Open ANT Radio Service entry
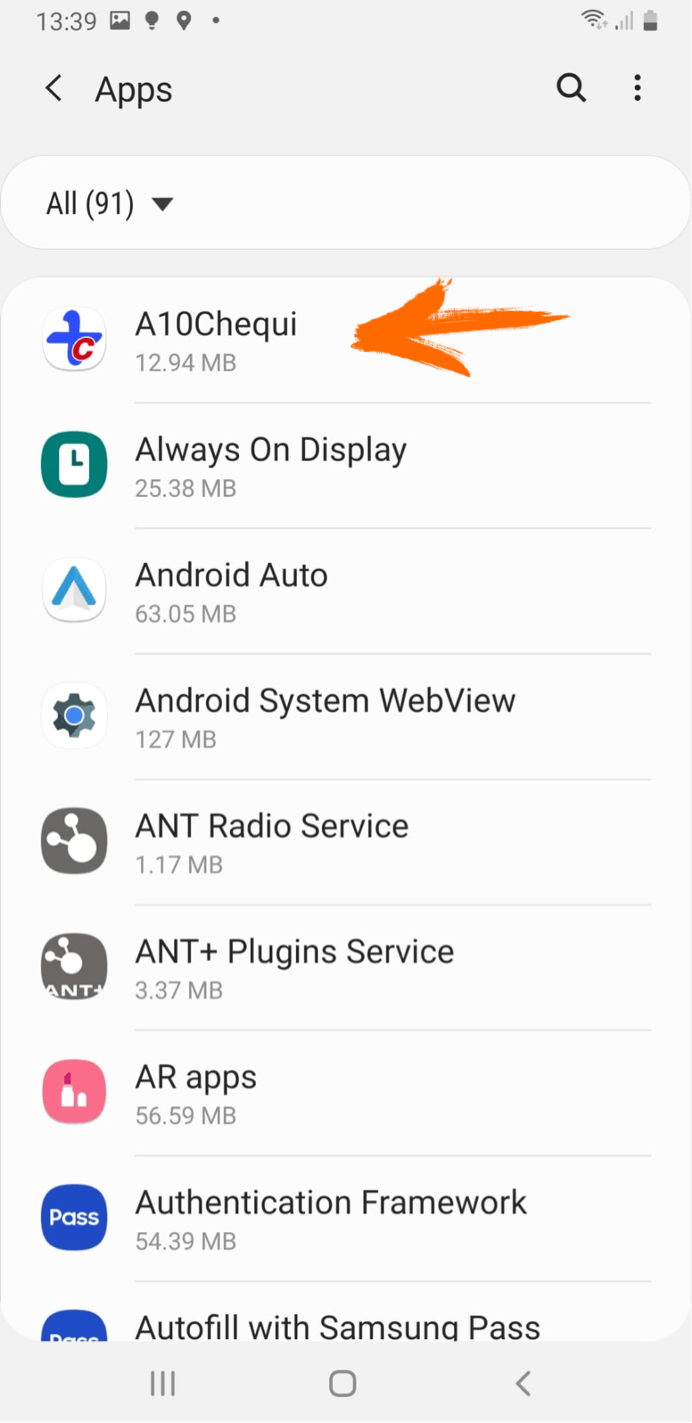 (271, 841)
